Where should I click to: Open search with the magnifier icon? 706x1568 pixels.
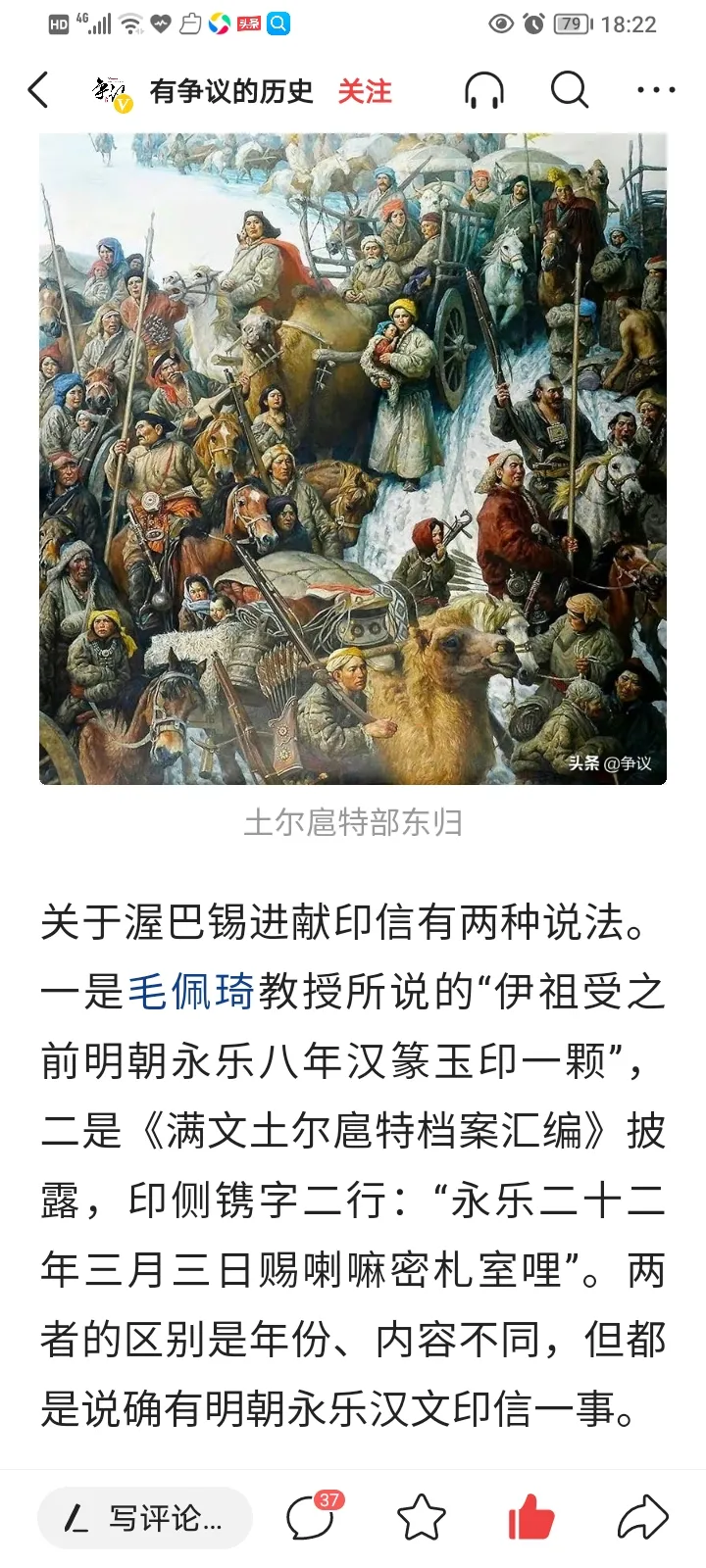click(569, 90)
